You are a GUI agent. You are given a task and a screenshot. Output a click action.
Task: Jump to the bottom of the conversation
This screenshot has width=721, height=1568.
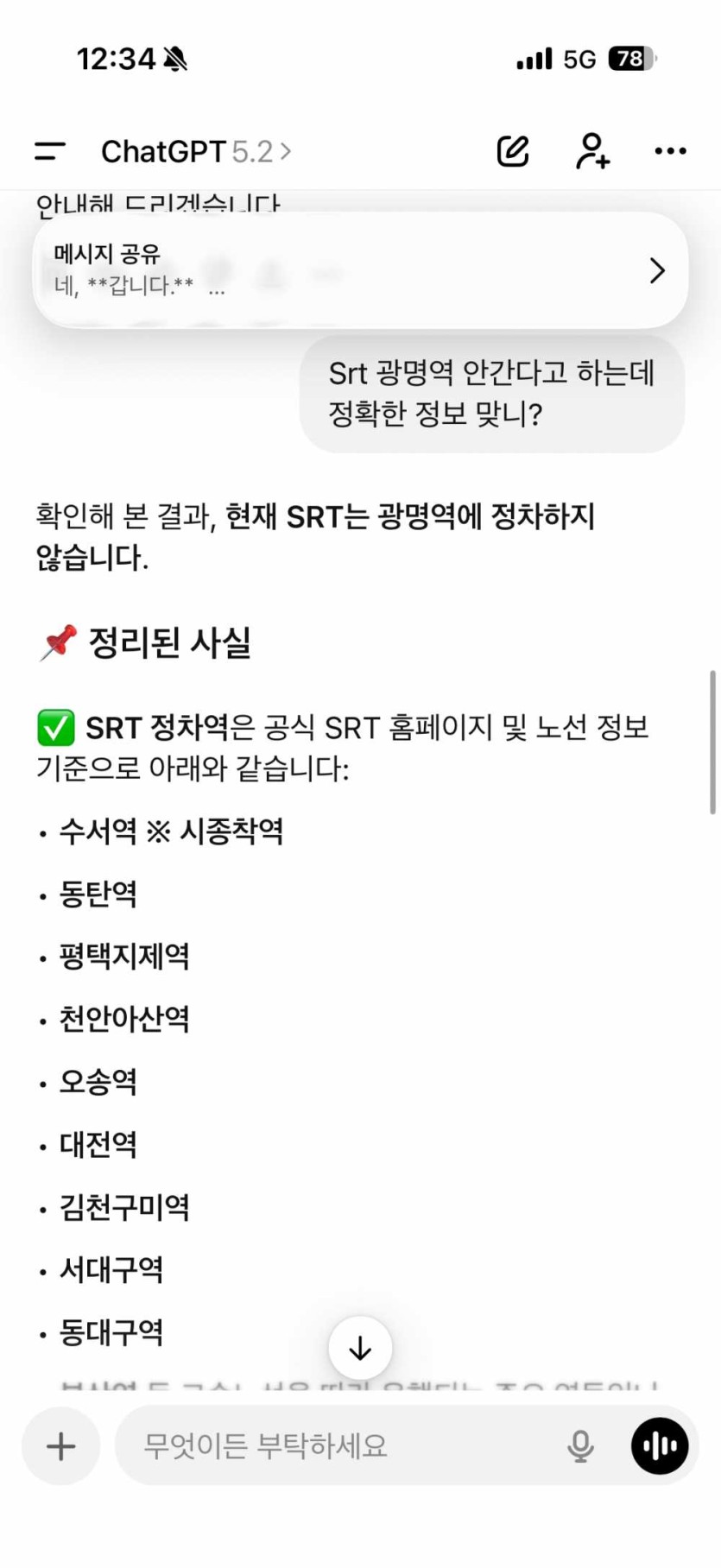coord(360,1348)
